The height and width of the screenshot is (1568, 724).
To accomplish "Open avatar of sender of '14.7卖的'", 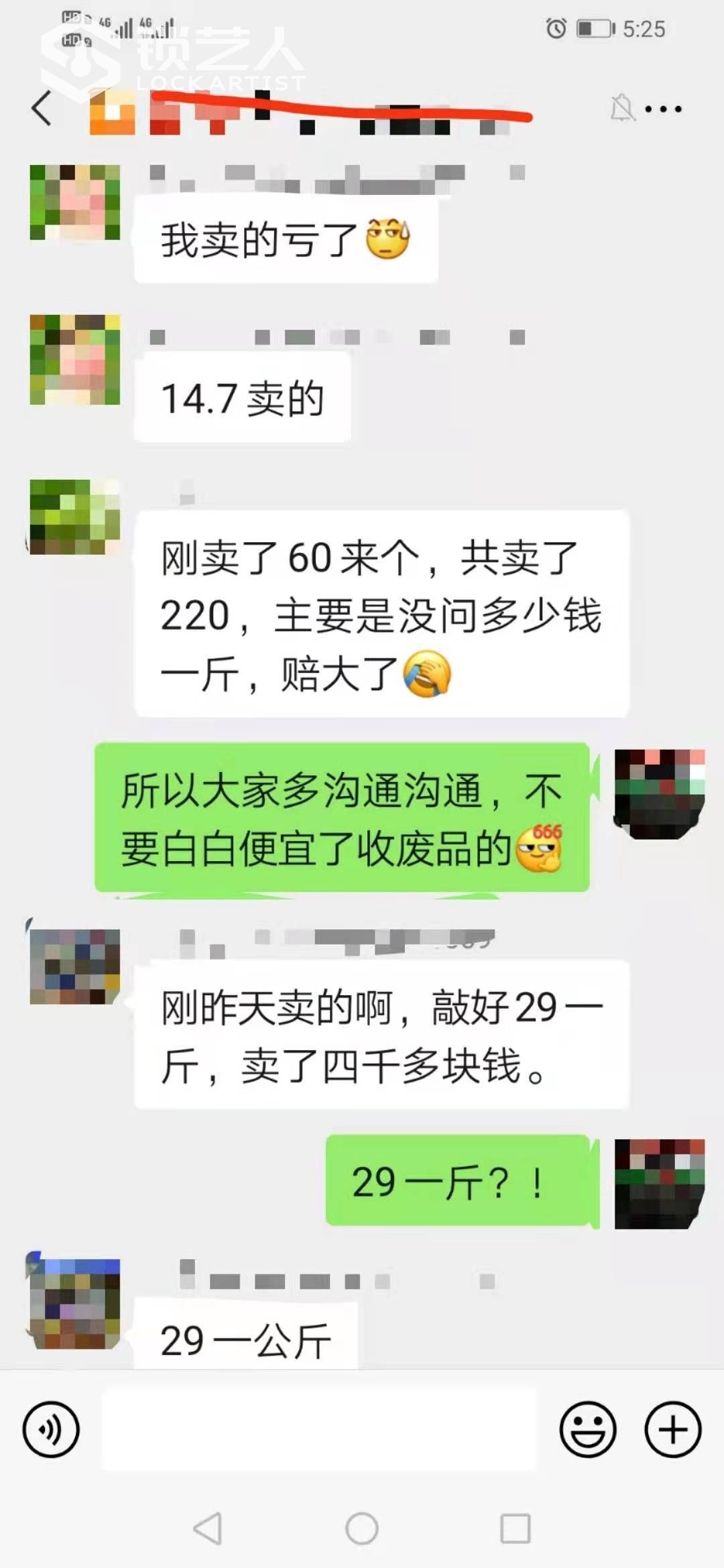I will pos(75,360).
